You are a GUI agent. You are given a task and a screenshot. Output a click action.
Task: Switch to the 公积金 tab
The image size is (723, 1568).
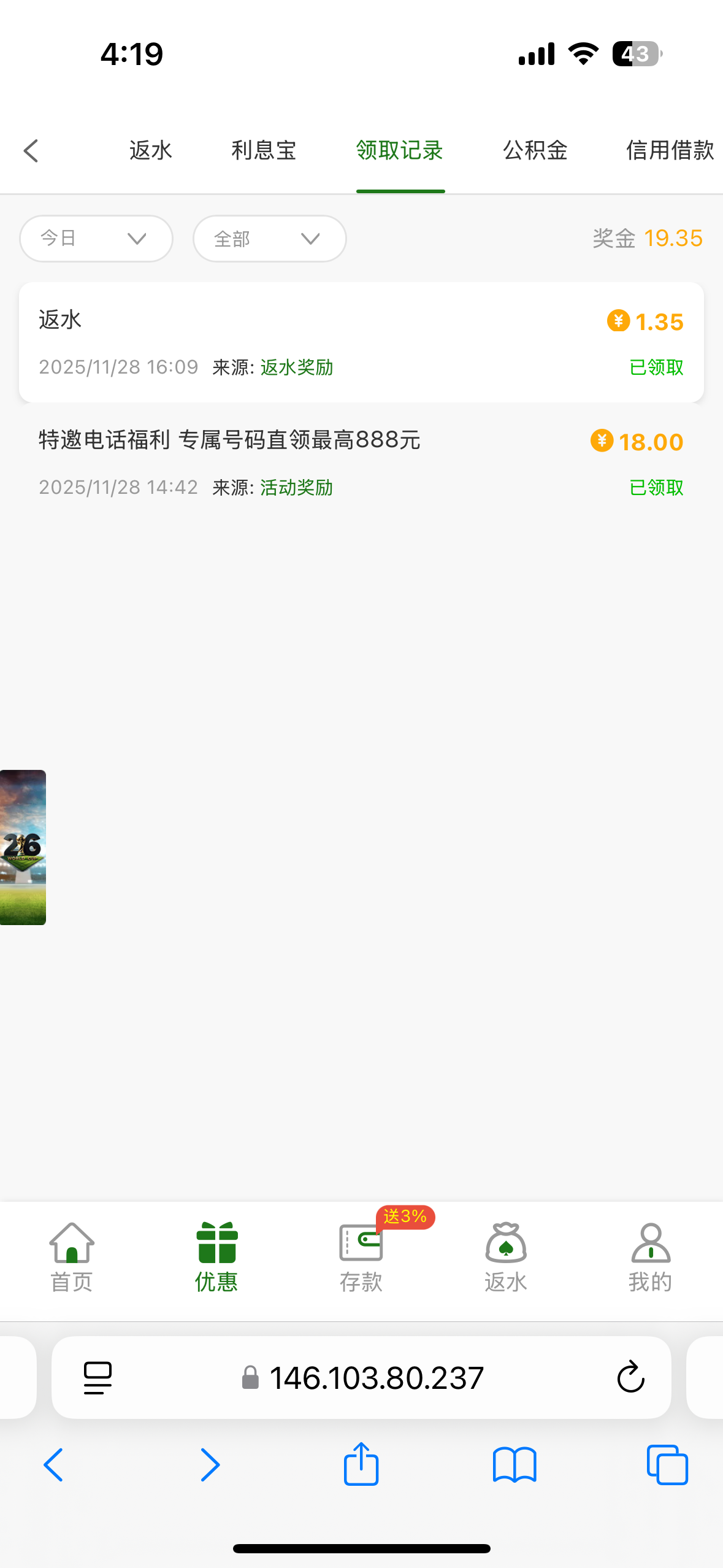point(535,151)
